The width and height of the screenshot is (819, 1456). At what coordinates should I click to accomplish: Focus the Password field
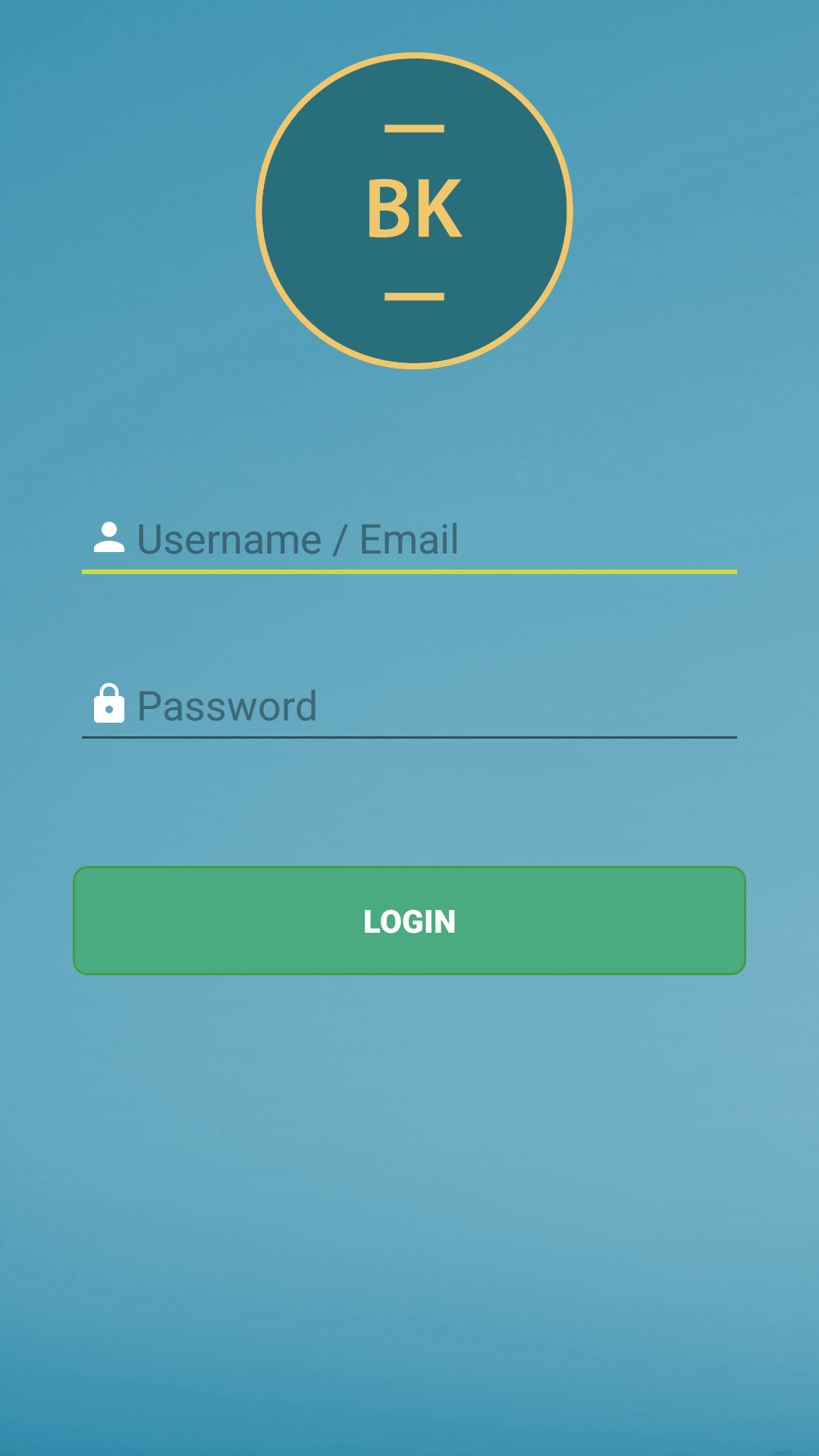click(409, 706)
